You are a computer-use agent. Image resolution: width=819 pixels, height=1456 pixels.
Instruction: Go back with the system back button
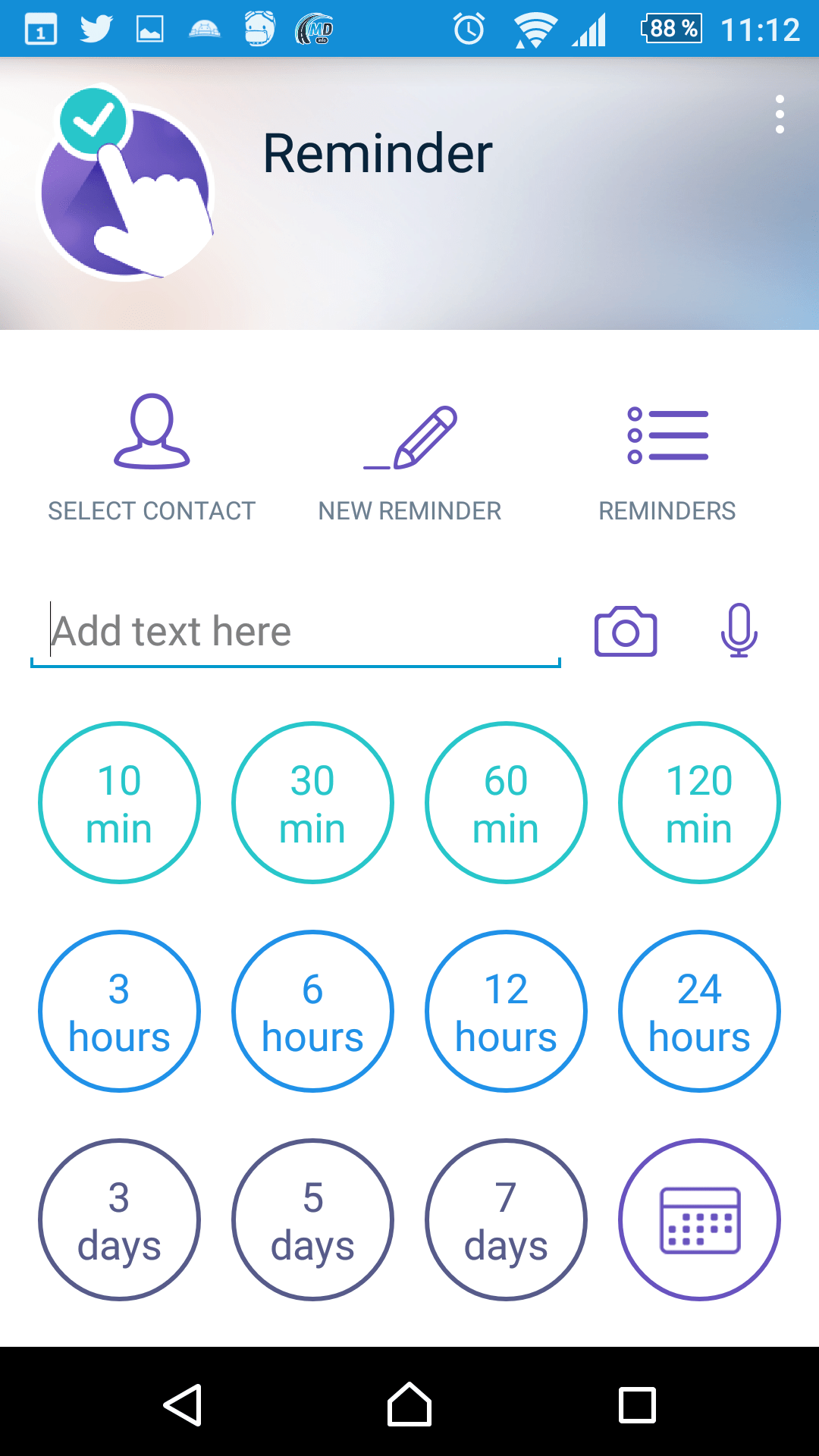pyautogui.click(x=183, y=1404)
